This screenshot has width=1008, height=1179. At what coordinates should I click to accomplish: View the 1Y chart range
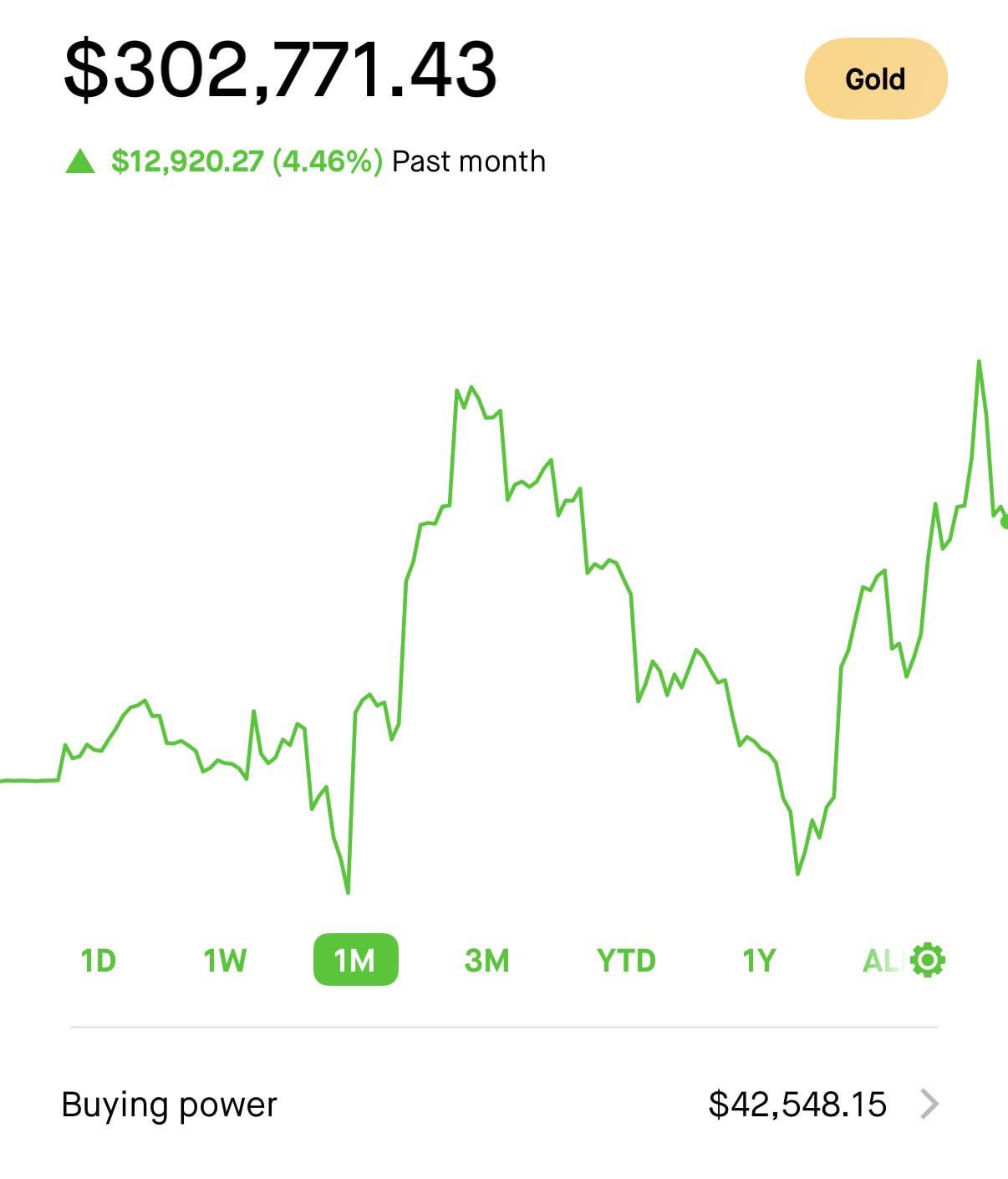click(x=759, y=960)
